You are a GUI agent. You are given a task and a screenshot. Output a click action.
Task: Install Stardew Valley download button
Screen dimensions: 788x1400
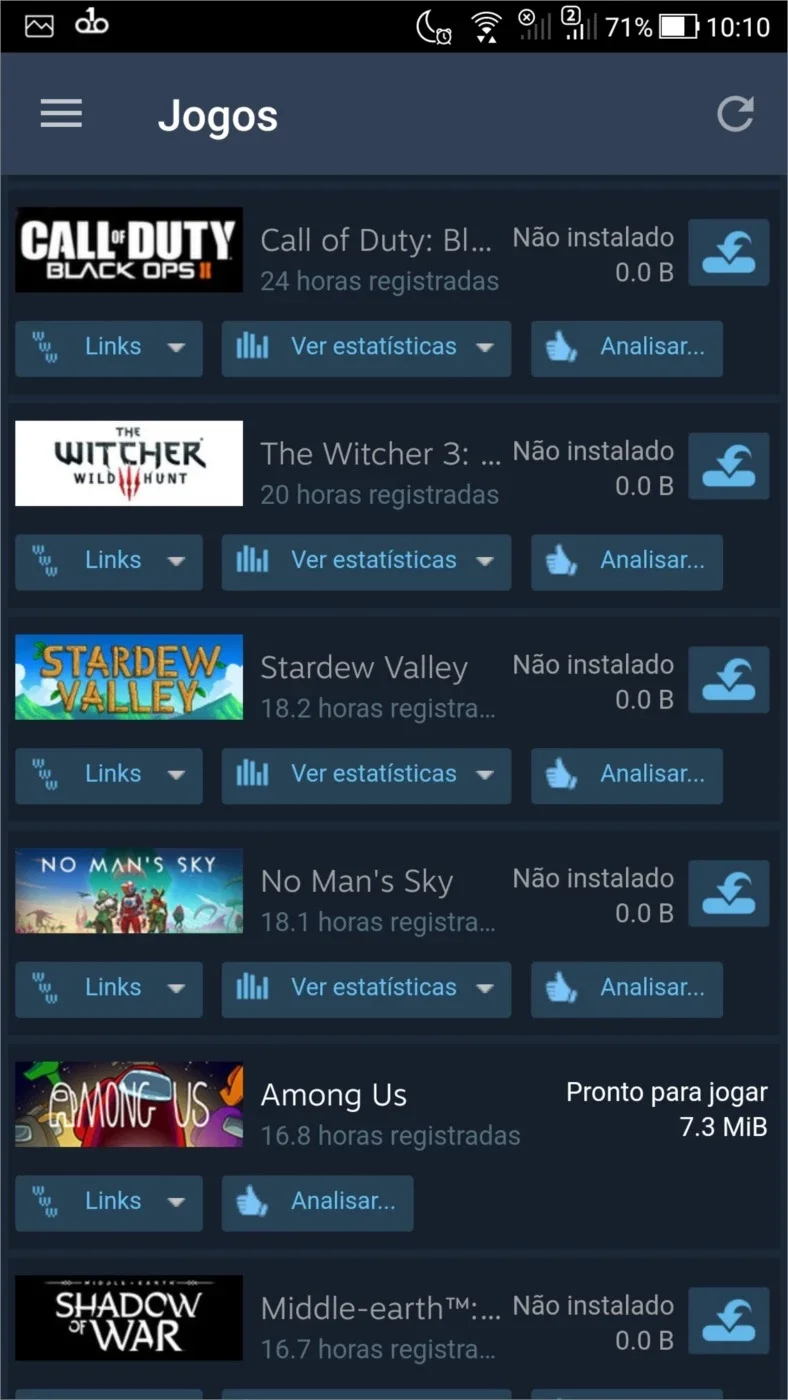pyautogui.click(x=729, y=680)
